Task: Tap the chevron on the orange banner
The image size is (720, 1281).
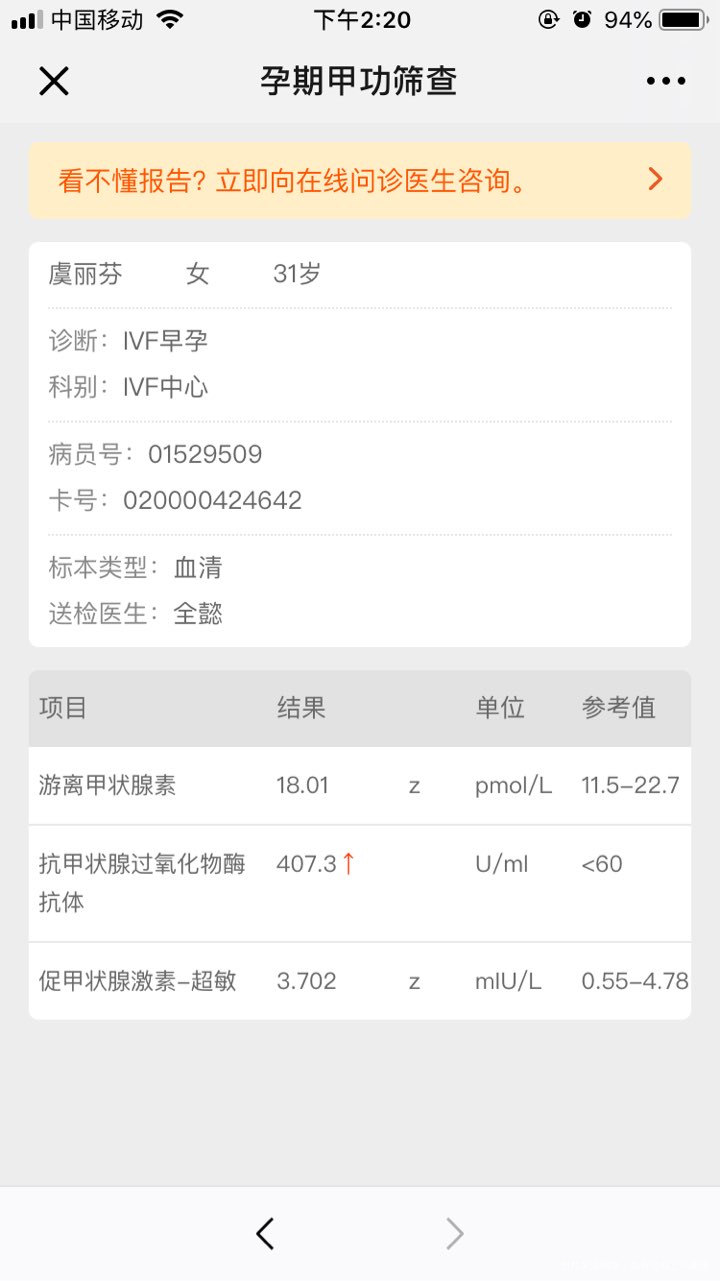Action: pyautogui.click(x=655, y=180)
